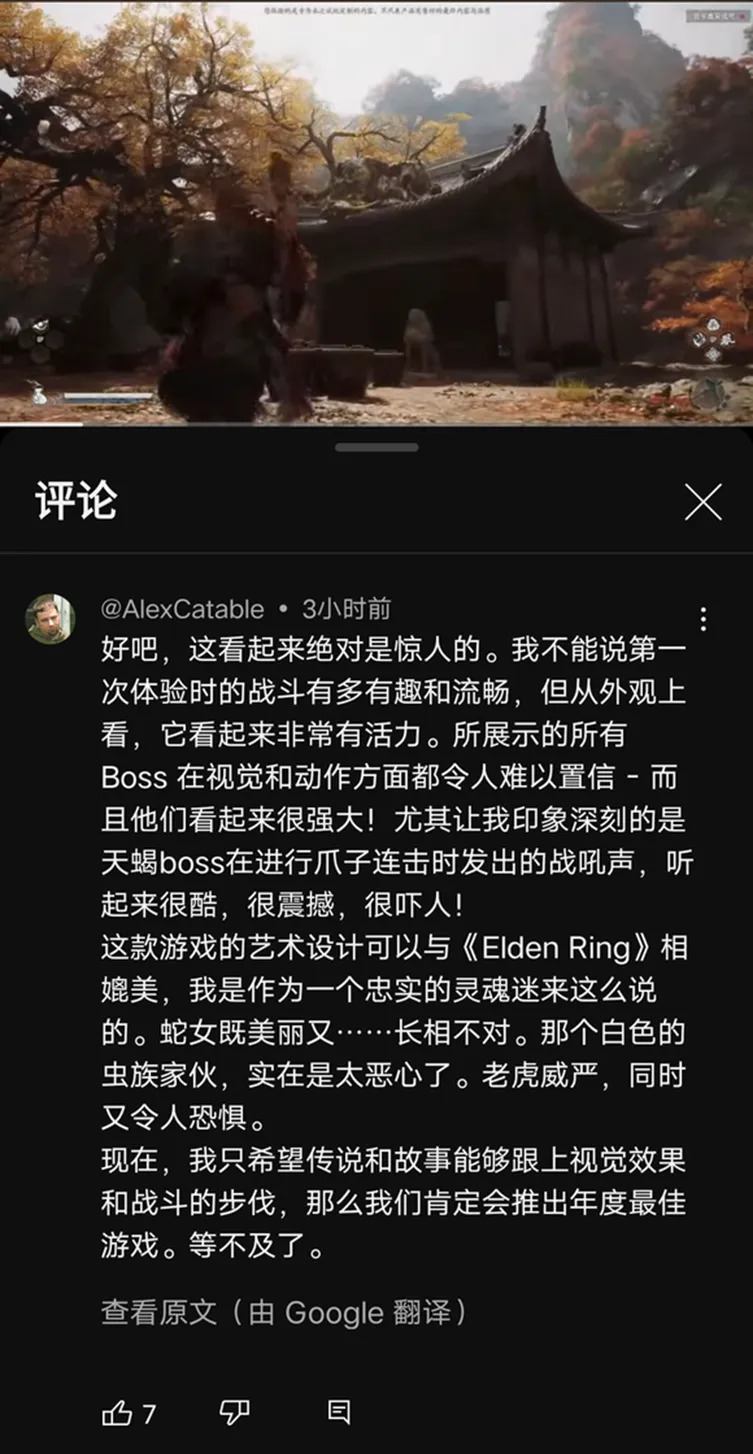This screenshot has width=753, height=1454.
Task: Open overflow menu on AlexCatable's comment
Action: pyautogui.click(x=703, y=619)
